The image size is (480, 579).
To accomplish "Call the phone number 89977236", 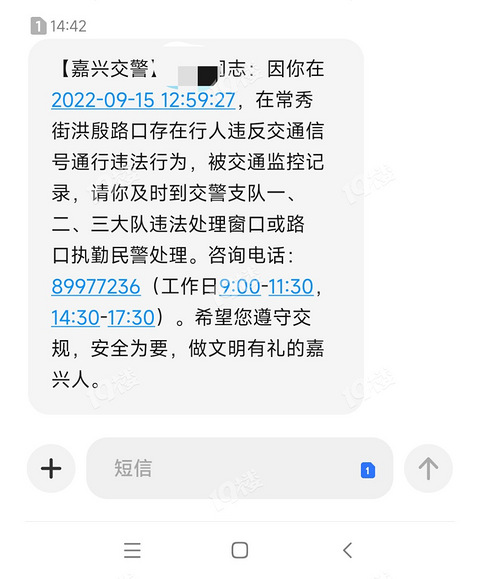I will pos(96,287).
